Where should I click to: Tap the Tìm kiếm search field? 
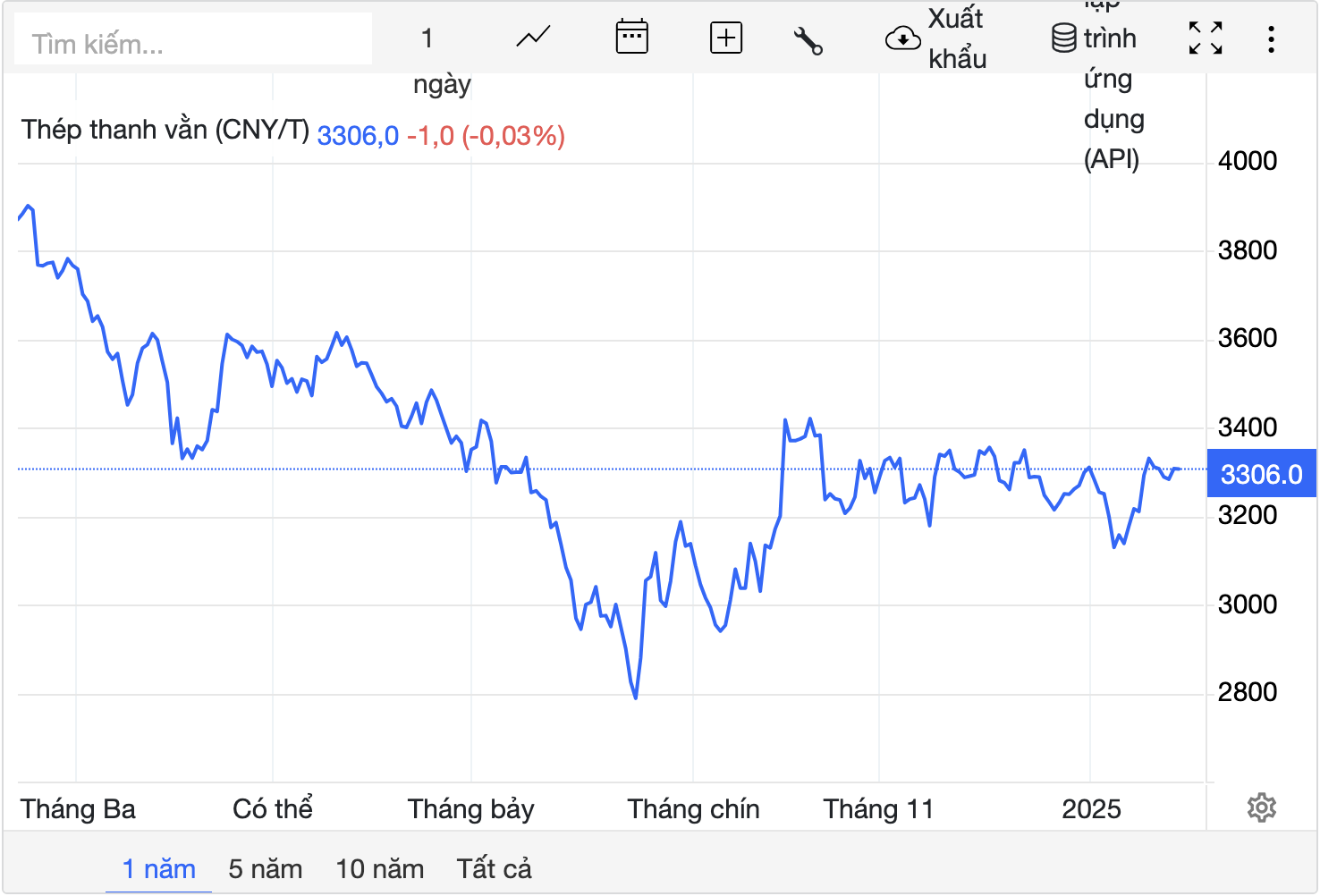click(x=192, y=40)
